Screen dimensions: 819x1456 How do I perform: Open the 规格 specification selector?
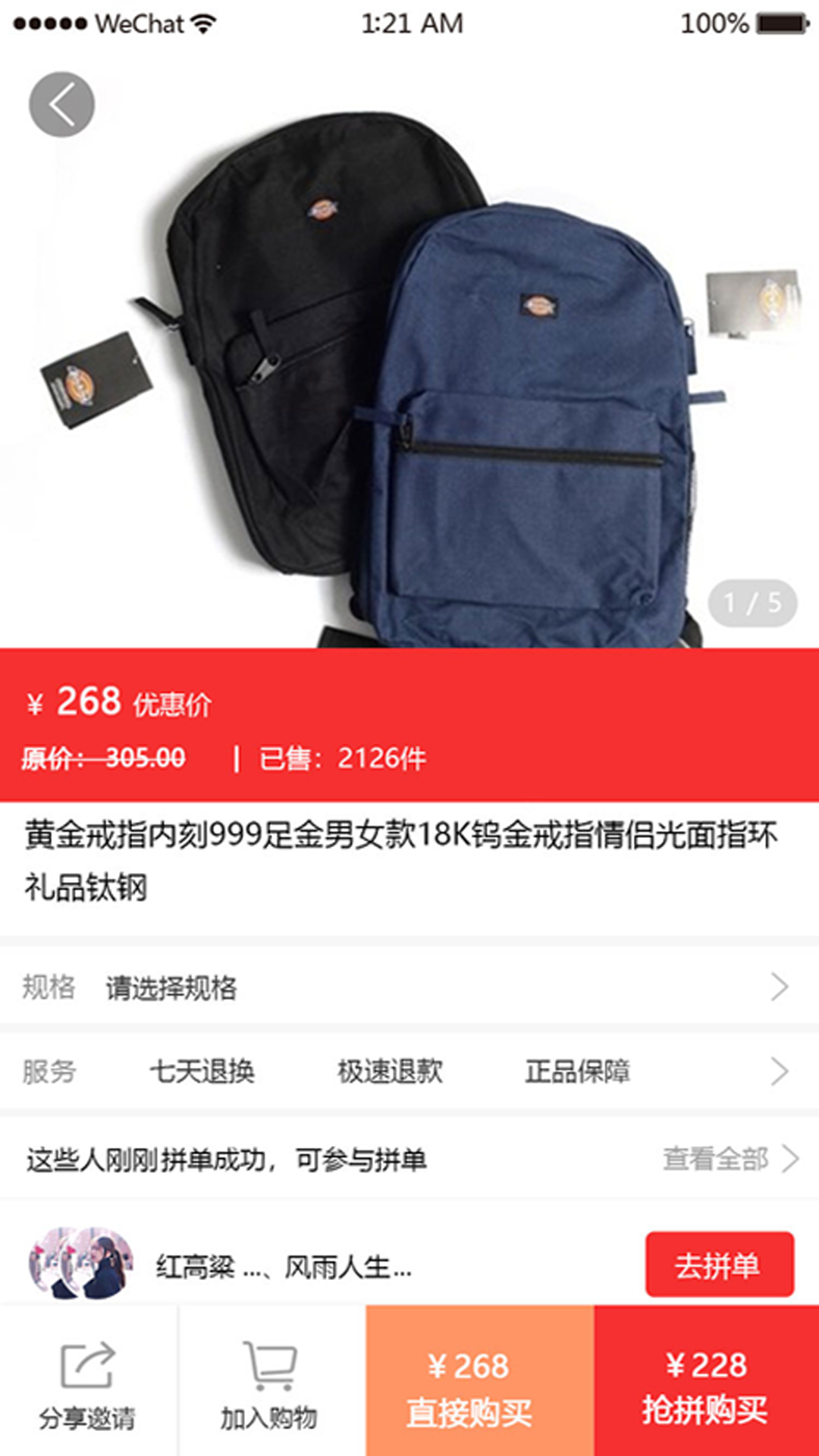409,987
